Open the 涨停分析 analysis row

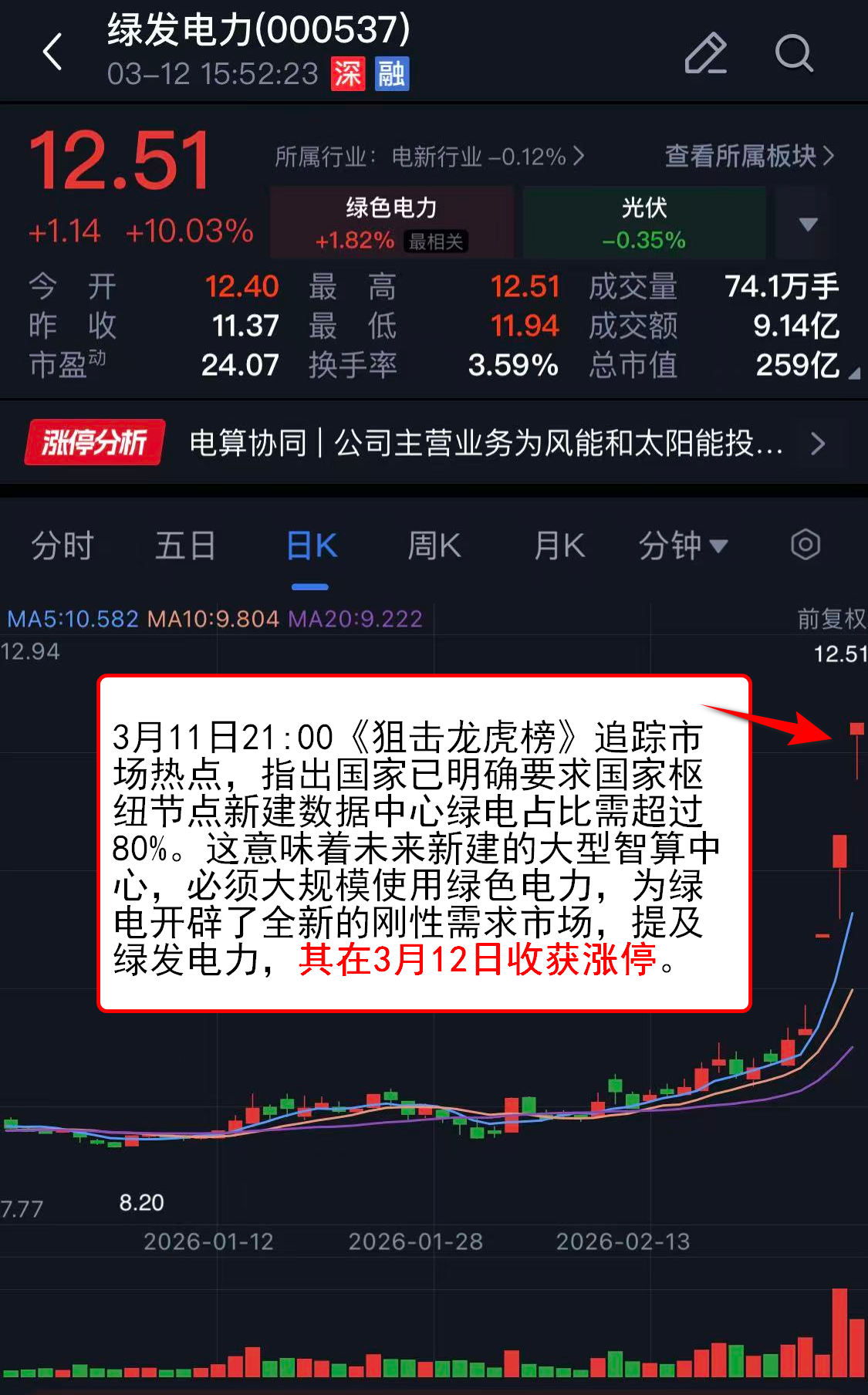pyautogui.click(x=432, y=443)
